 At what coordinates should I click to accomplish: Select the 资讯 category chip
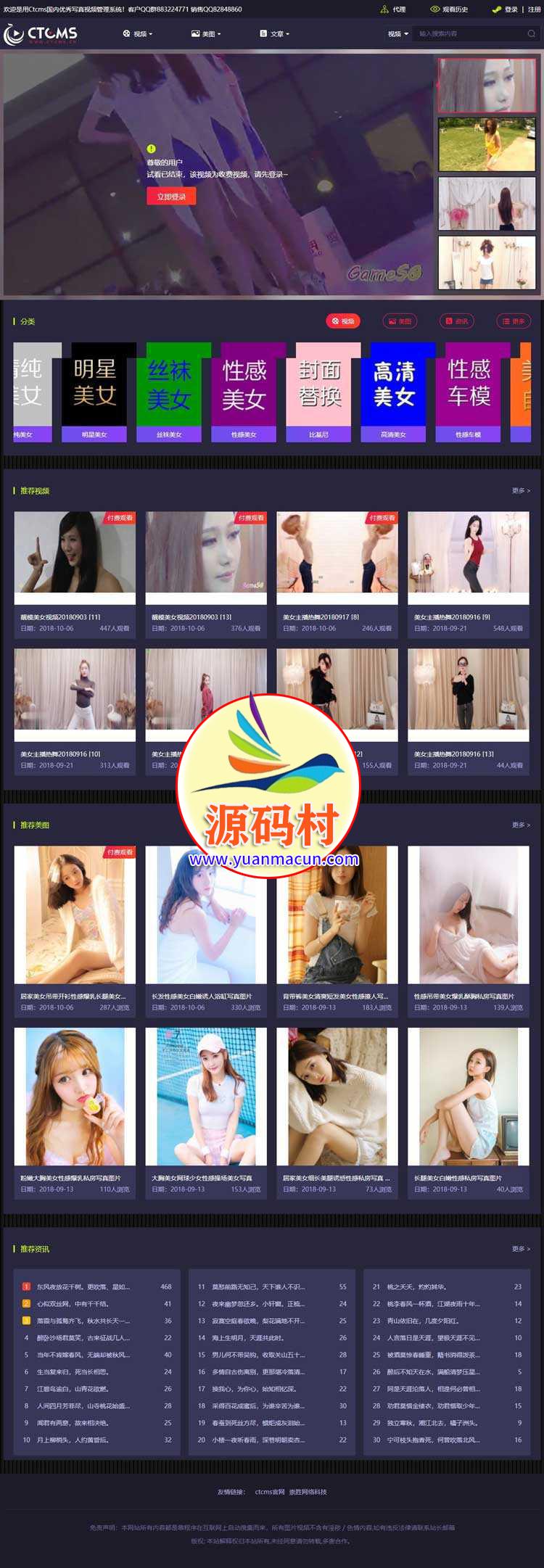457,321
